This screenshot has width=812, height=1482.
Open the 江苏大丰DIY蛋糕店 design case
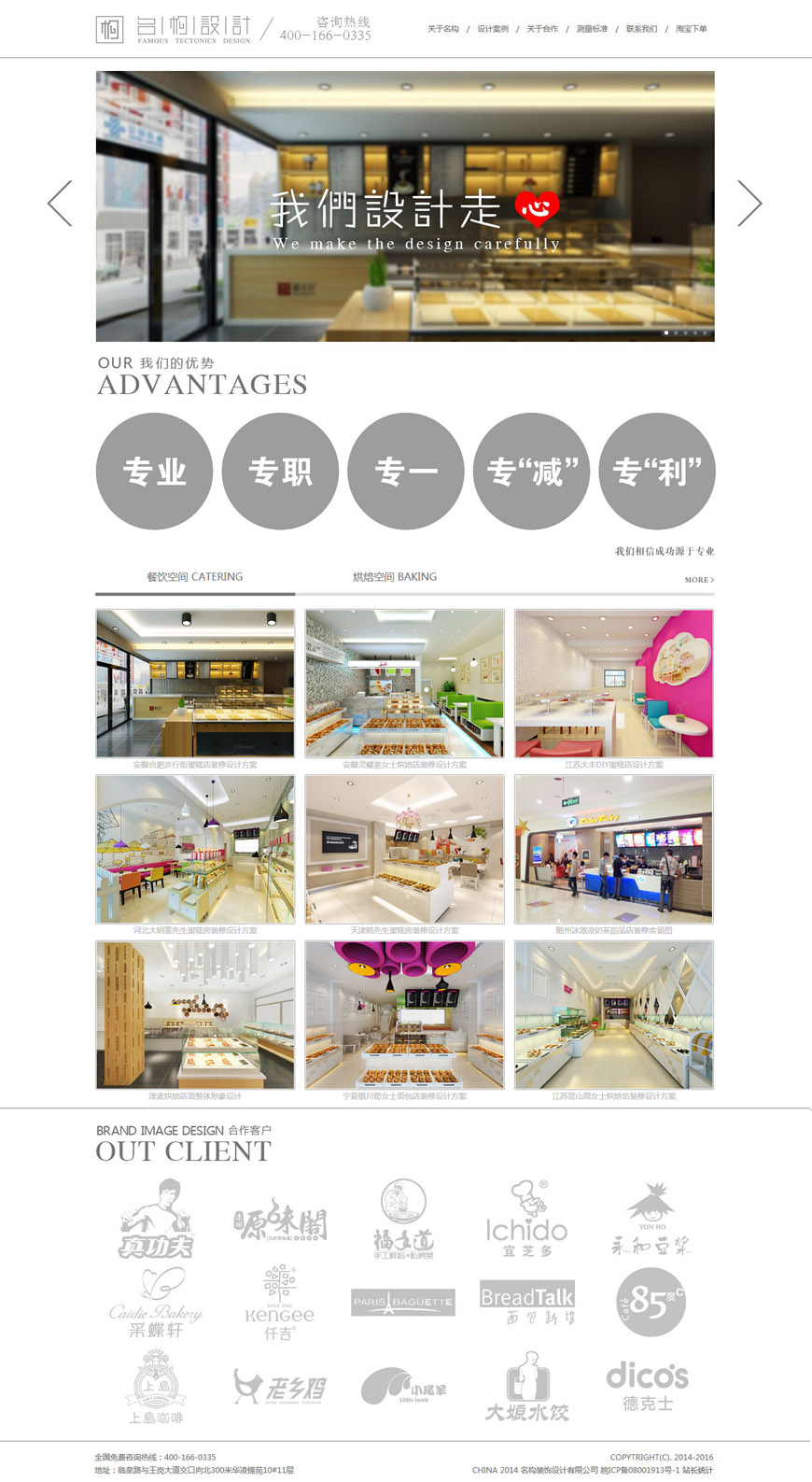(614, 684)
